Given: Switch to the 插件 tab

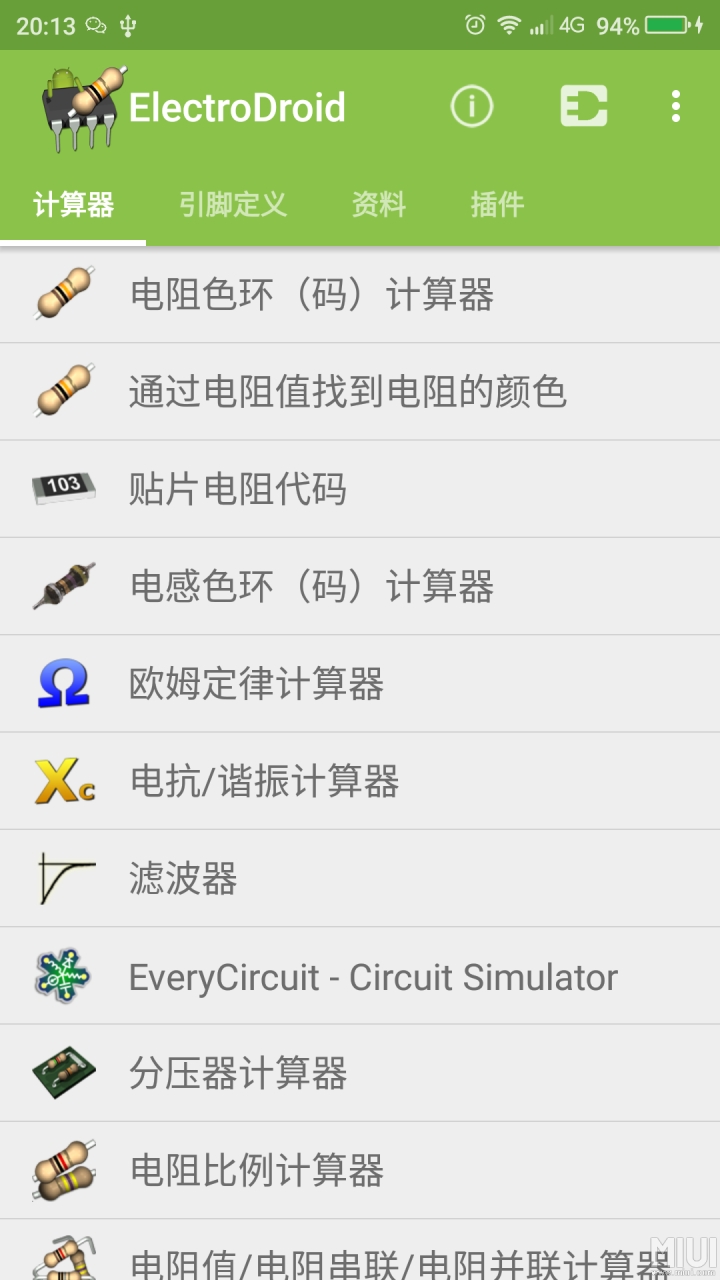Looking at the screenshot, I should tap(497, 204).
